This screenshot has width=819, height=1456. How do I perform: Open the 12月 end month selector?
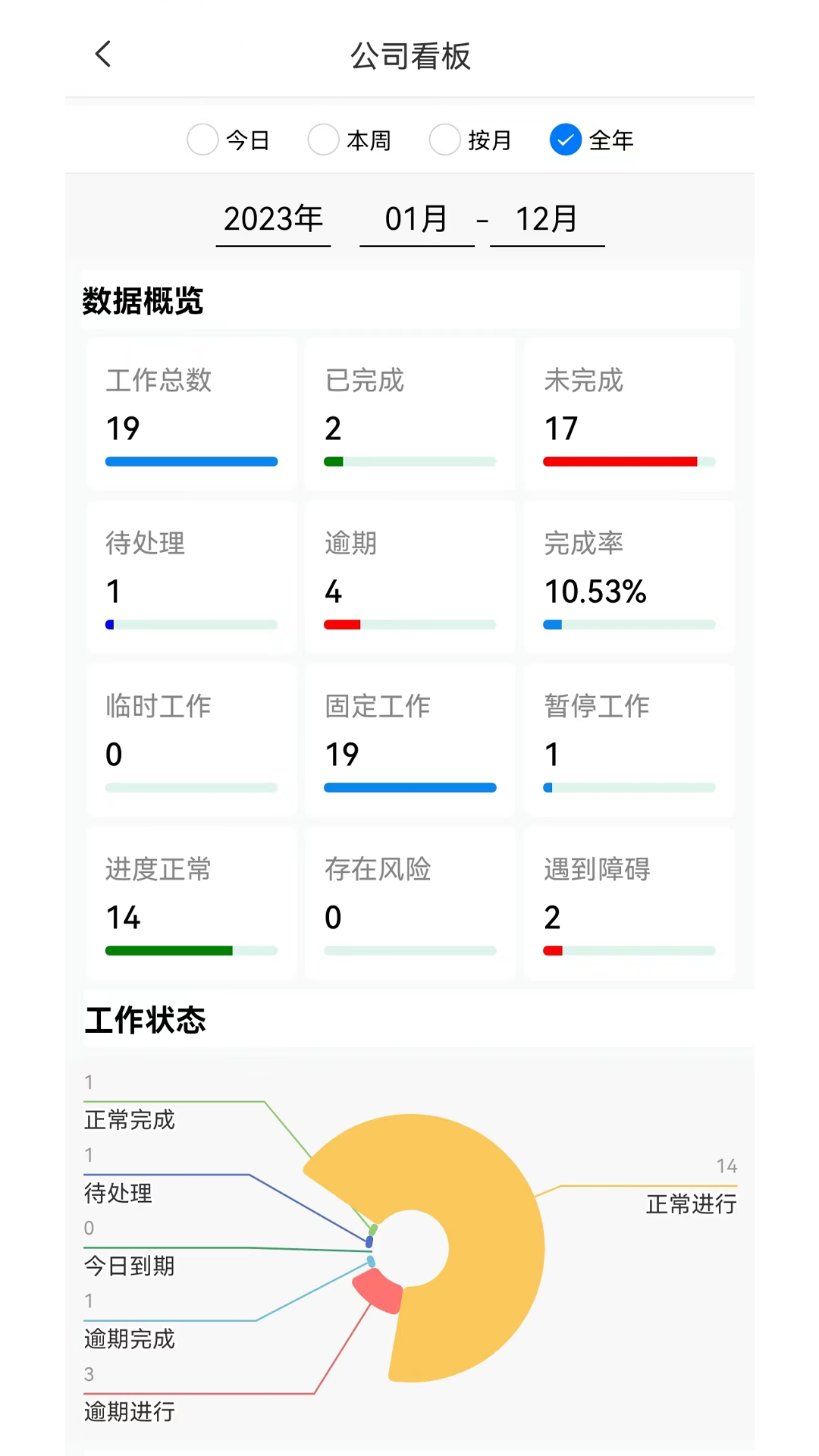pos(548,220)
